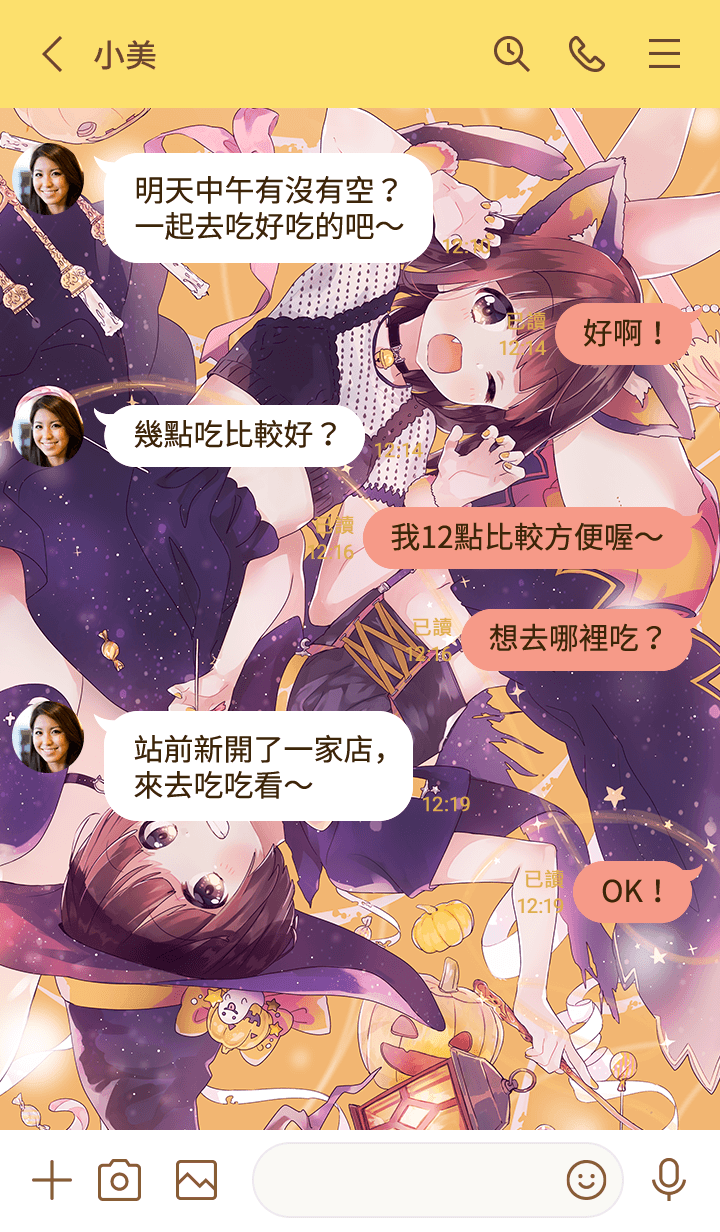Start a voice call with 小美
720x1232 pixels.
coord(587,54)
